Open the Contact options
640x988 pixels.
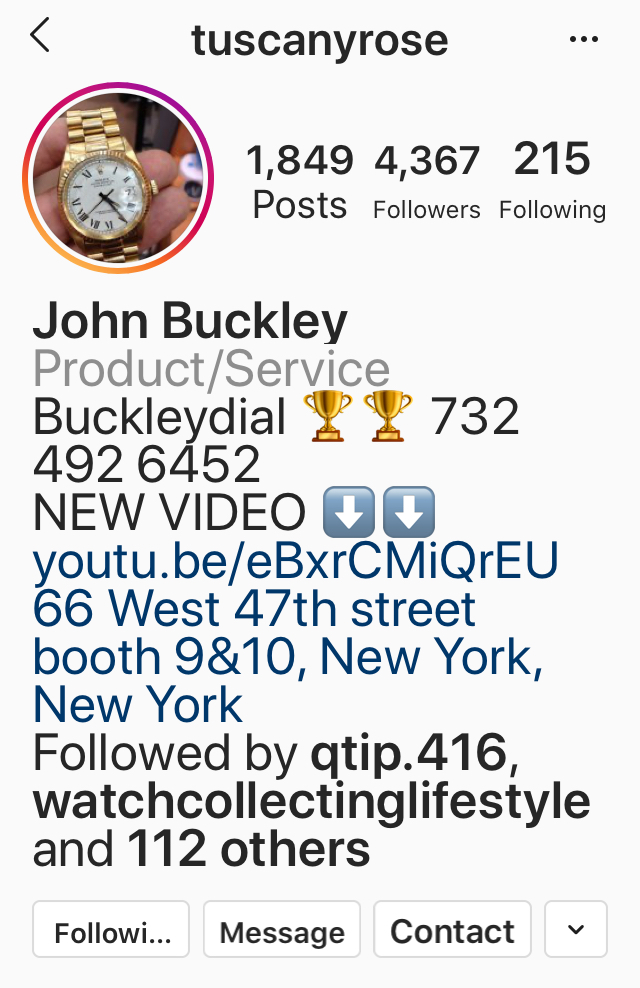click(x=452, y=932)
